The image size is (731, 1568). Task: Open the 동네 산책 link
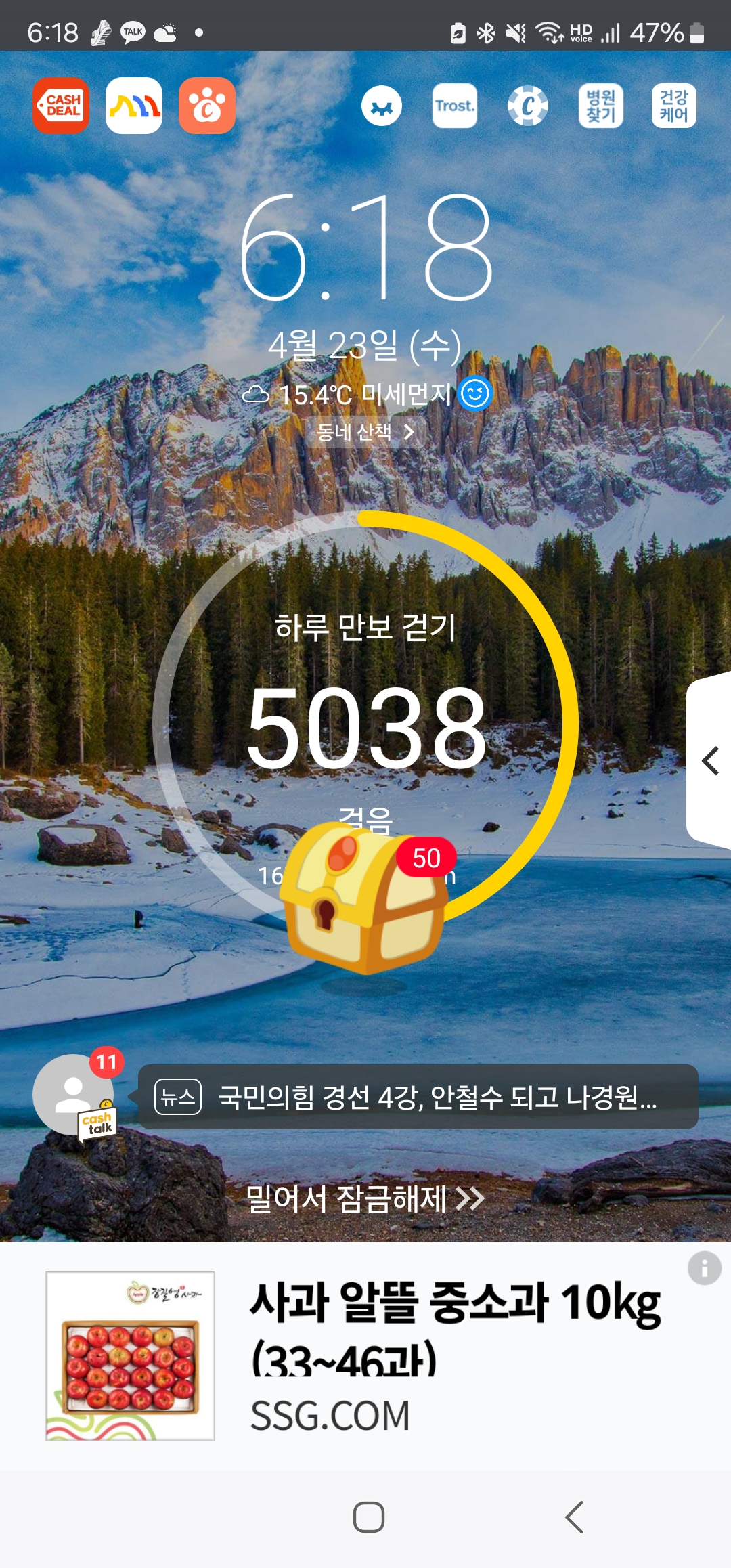[x=365, y=432]
